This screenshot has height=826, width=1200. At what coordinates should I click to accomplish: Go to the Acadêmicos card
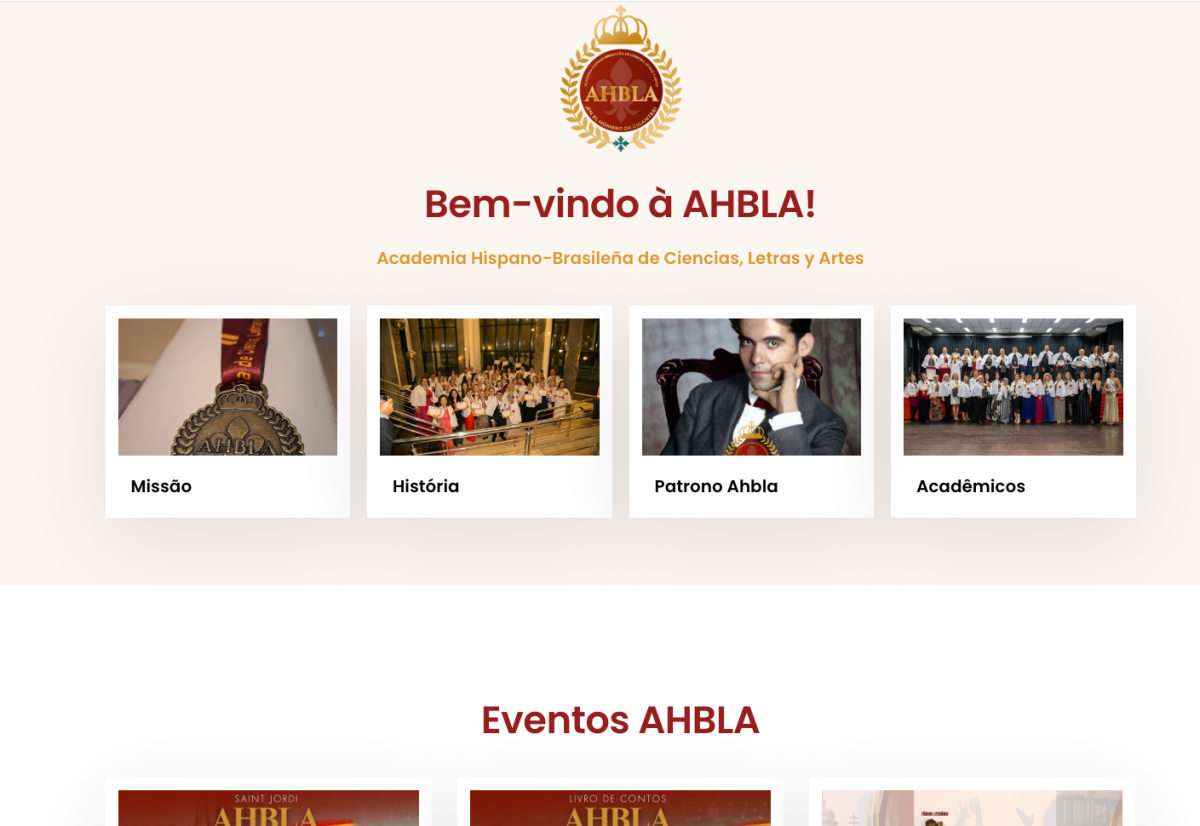[1013, 410]
